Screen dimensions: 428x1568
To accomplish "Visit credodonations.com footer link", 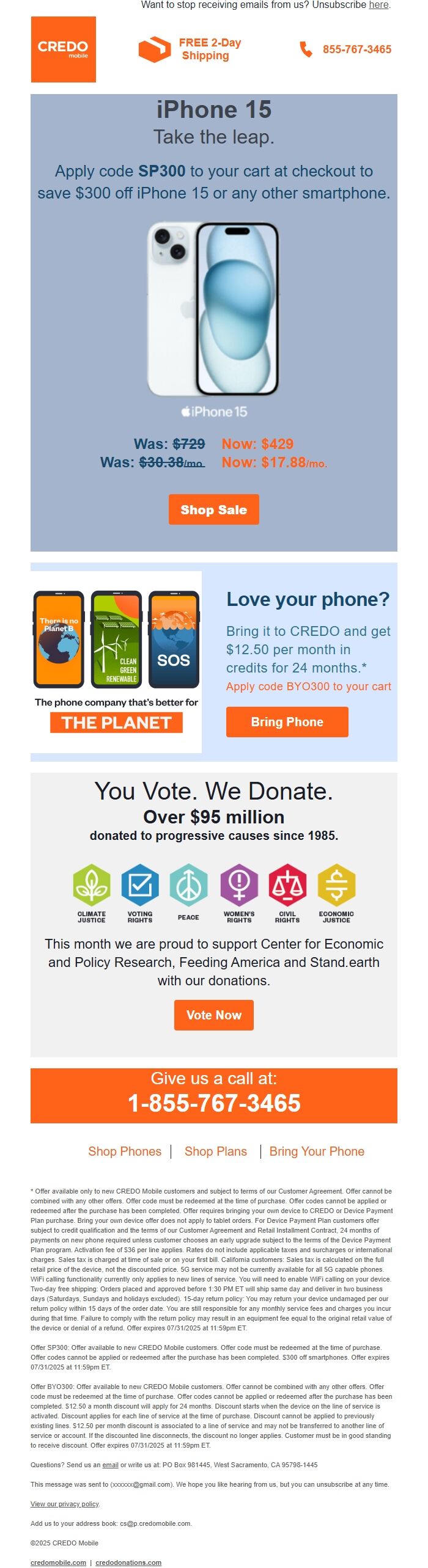I will tap(128, 1563).
